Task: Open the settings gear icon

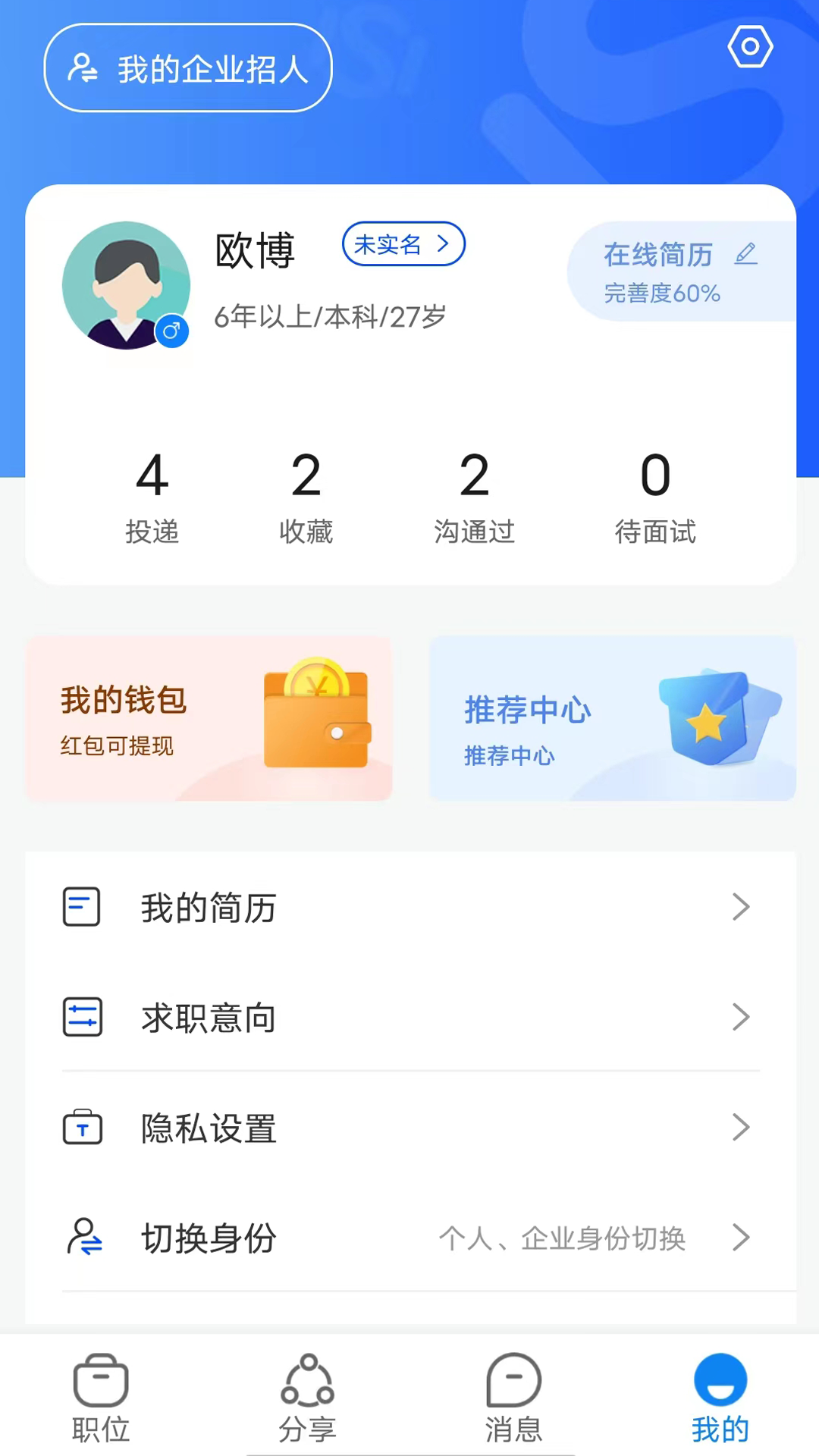Action: pos(749,45)
